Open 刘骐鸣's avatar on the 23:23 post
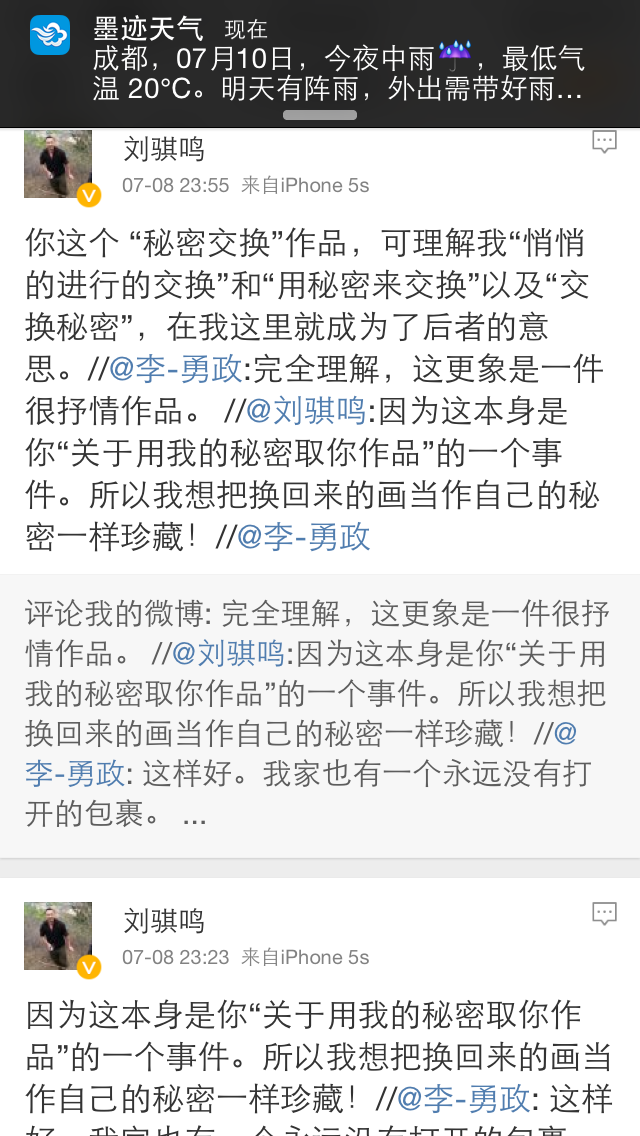The image size is (640, 1136). click(58, 936)
